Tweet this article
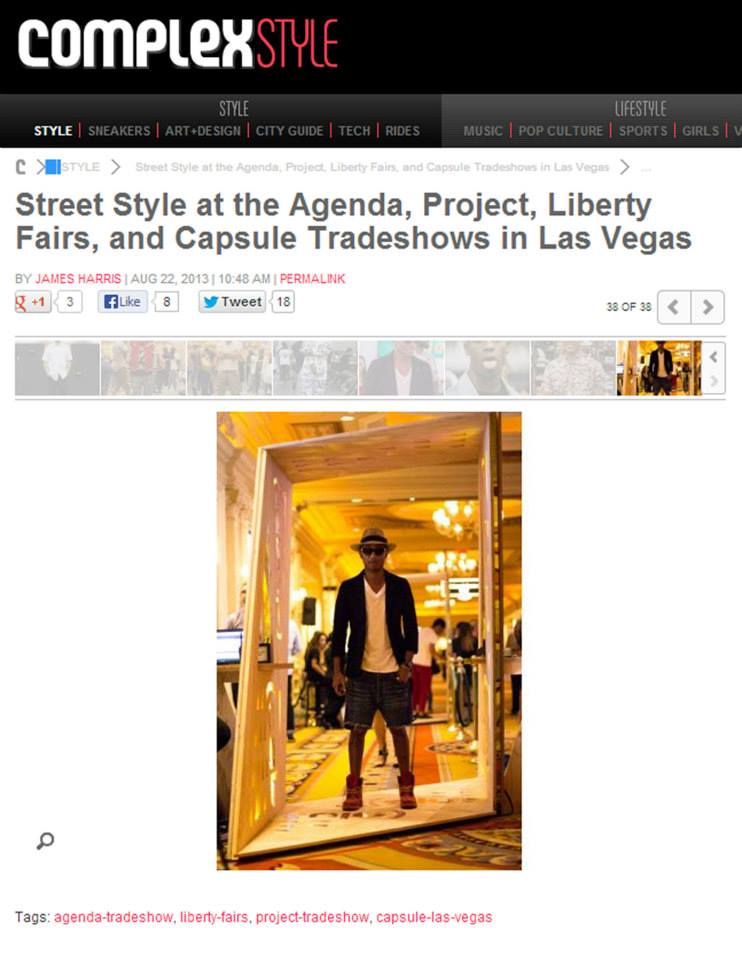 tap(232, 302)
